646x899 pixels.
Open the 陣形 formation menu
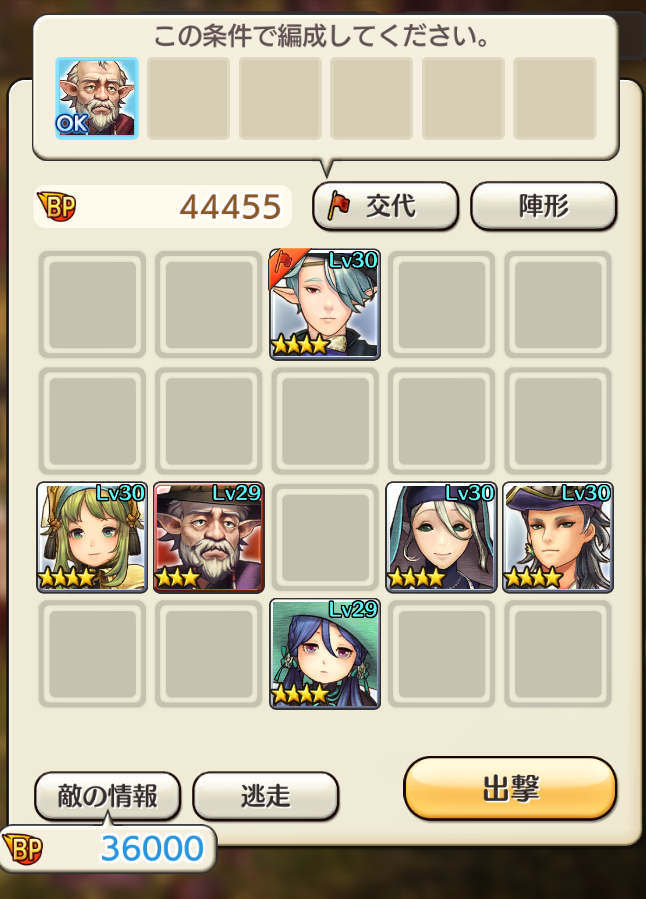(543, 206)
